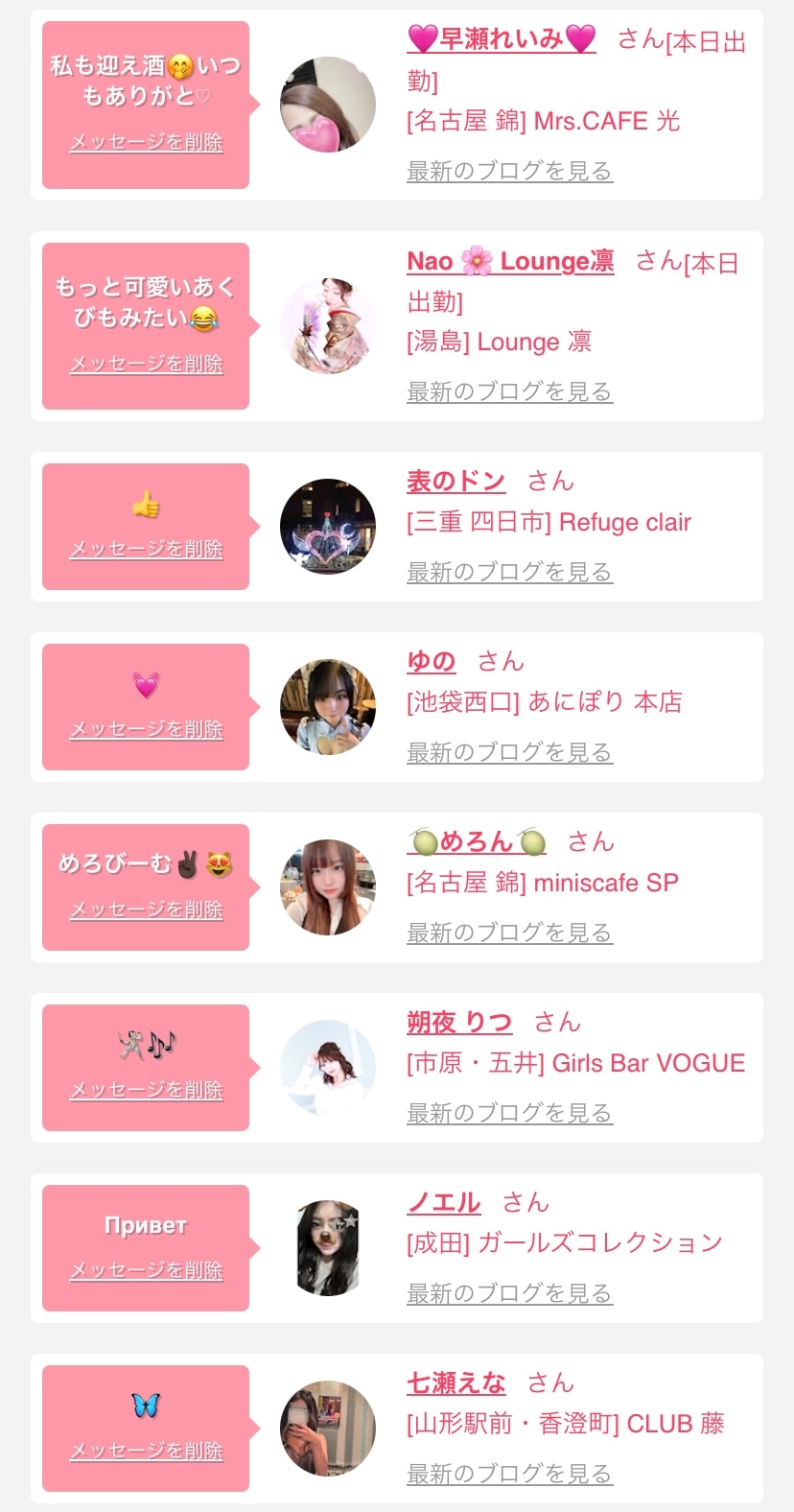
Task: View latest blog of 朔夜 りつ
Action: [509, 1114]
